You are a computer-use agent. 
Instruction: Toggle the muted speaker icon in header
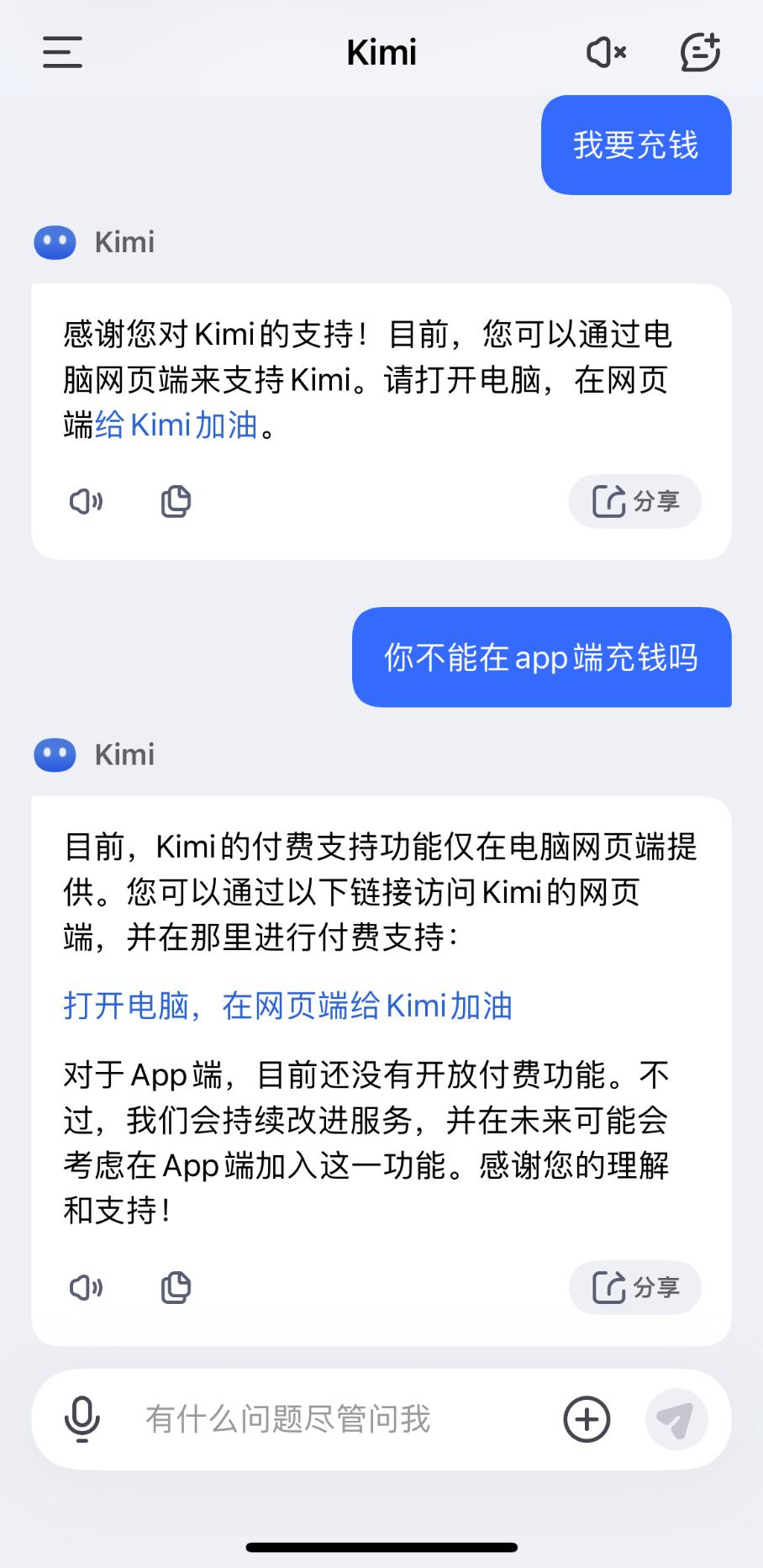point(606,52)
